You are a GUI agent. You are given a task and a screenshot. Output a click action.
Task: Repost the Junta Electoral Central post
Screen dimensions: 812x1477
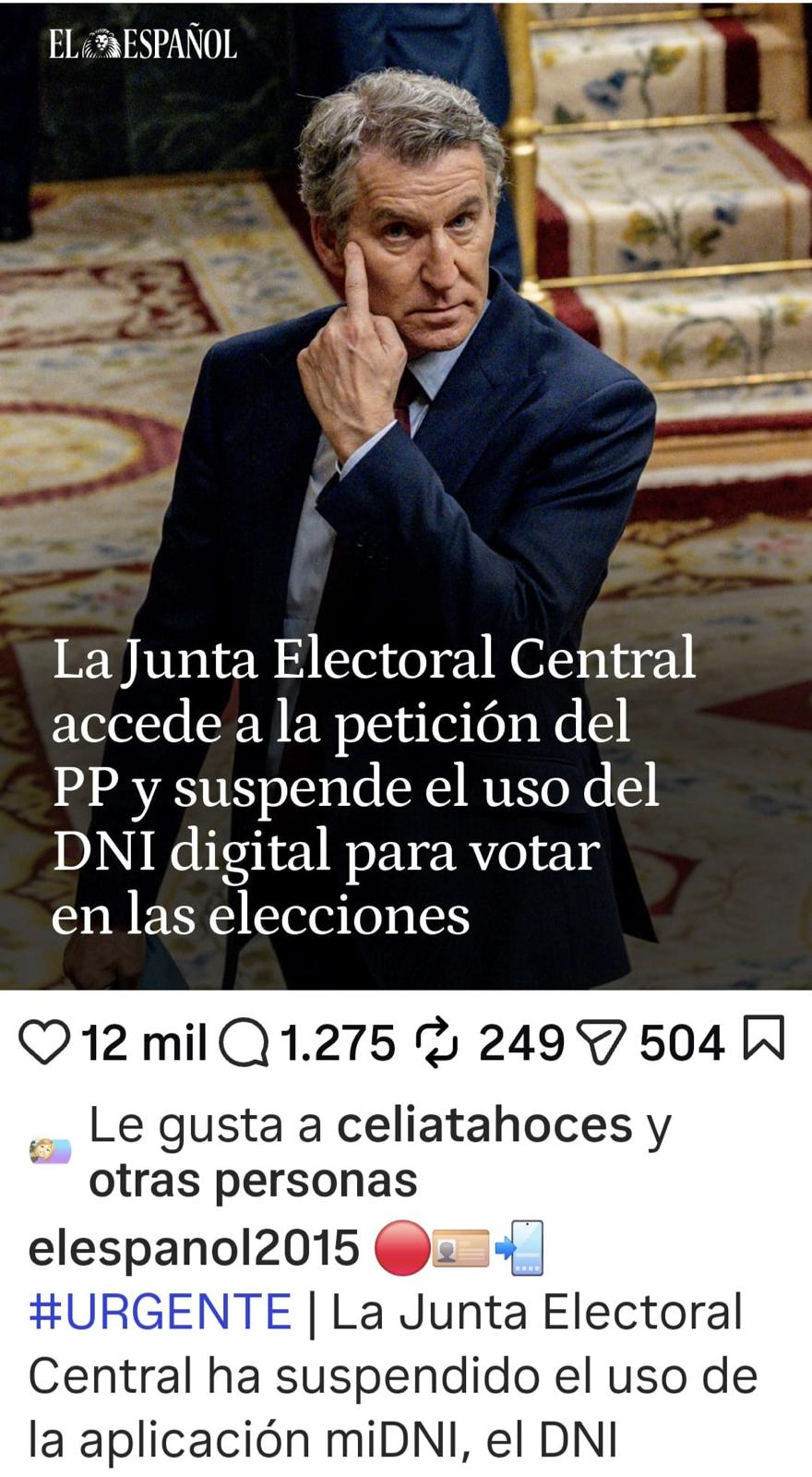(x=436, y=1042)
